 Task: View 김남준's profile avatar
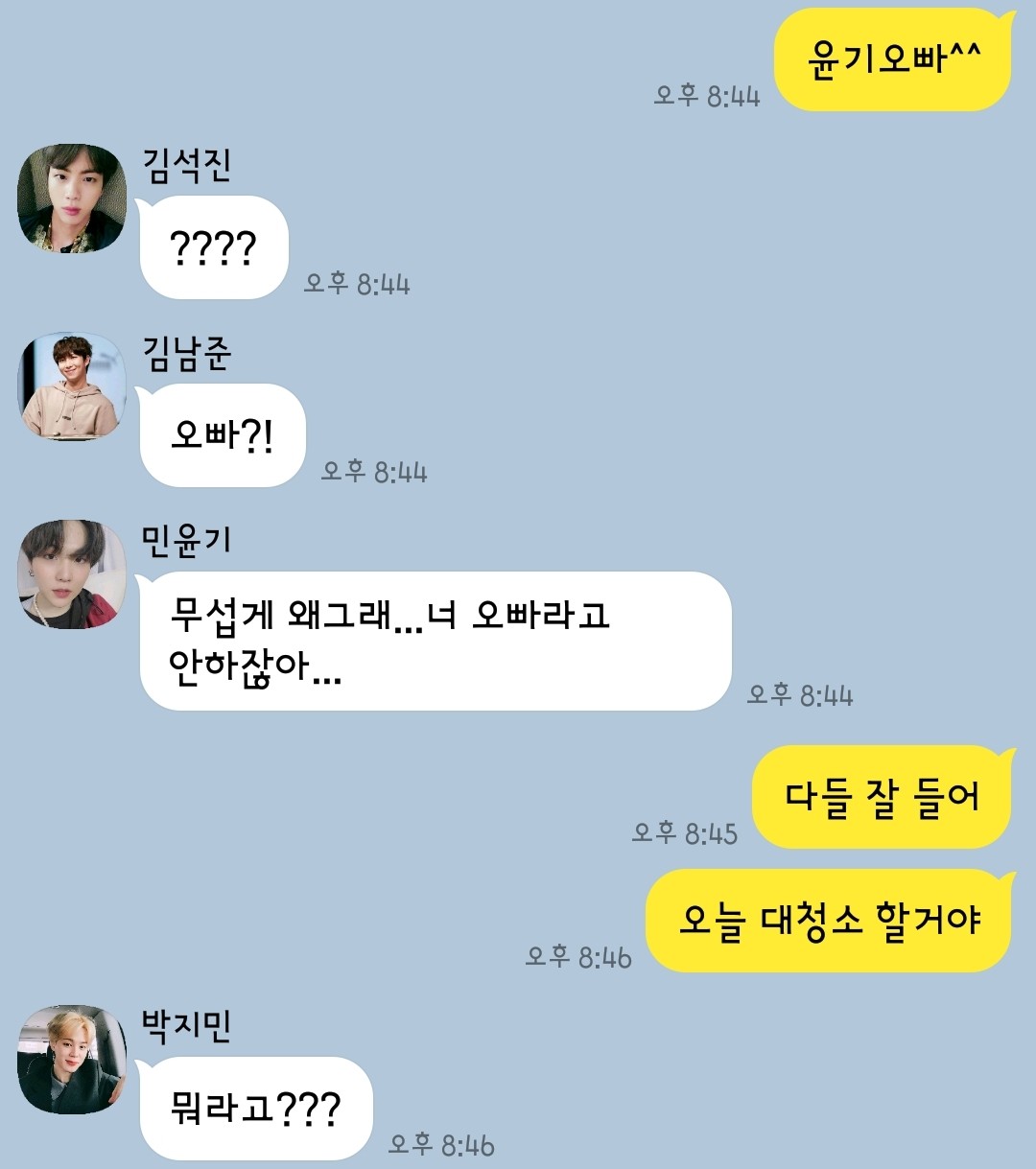click(x=72, y=386)
